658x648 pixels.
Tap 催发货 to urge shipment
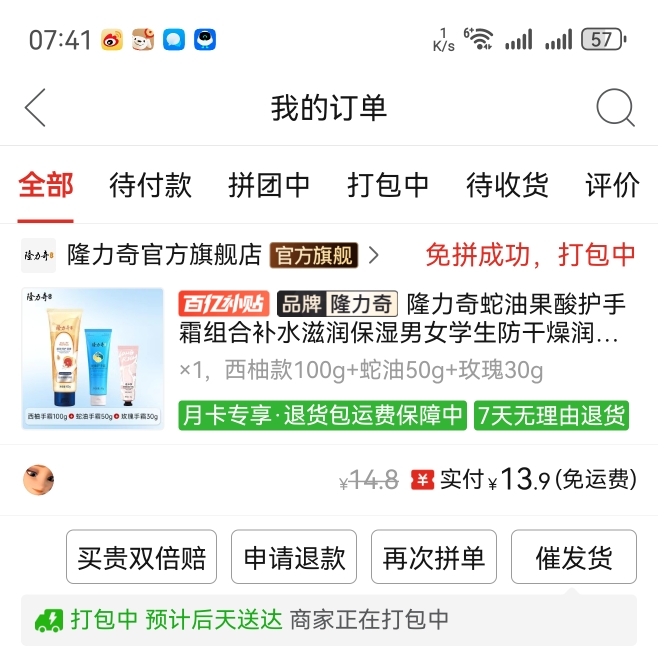(573, 557)
